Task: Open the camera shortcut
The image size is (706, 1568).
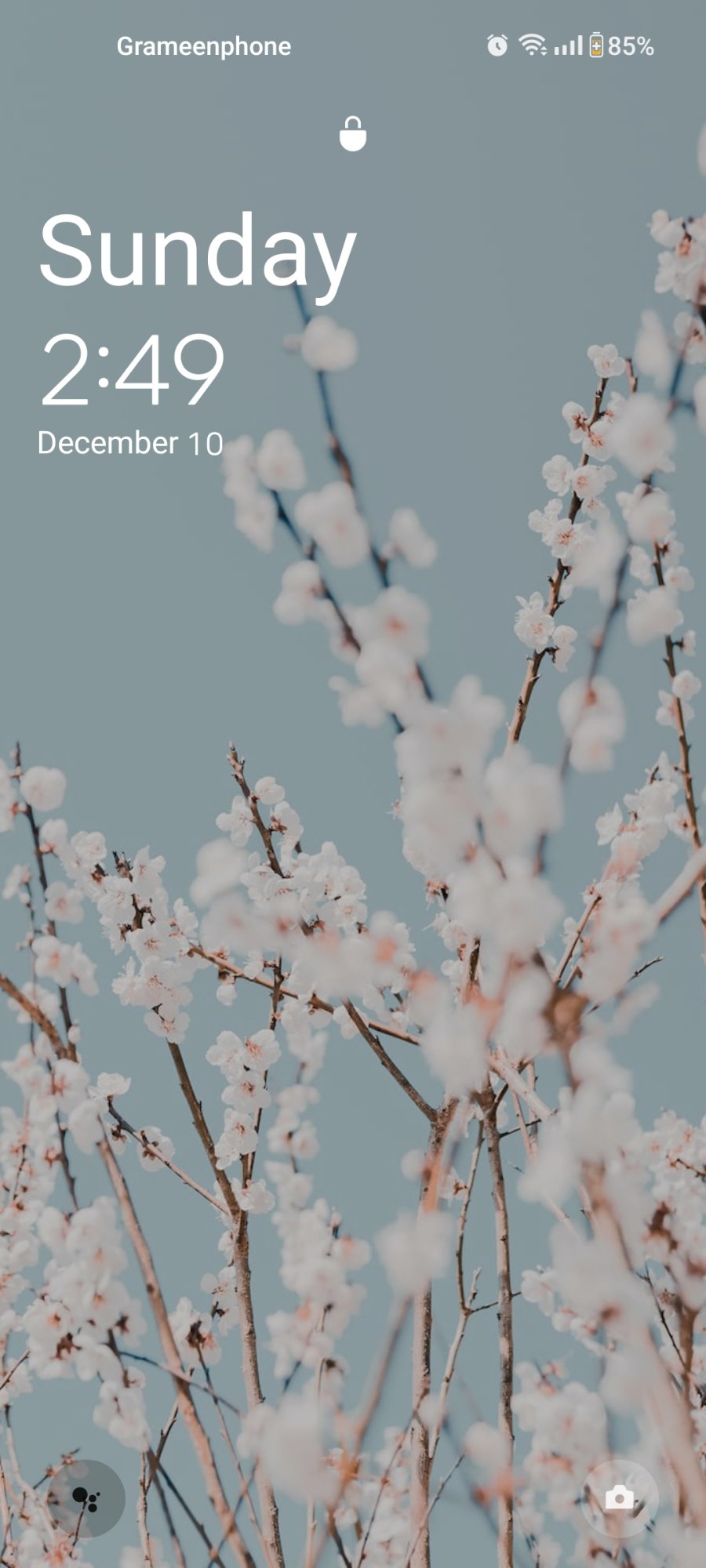Action: (x=619, y=1498)
